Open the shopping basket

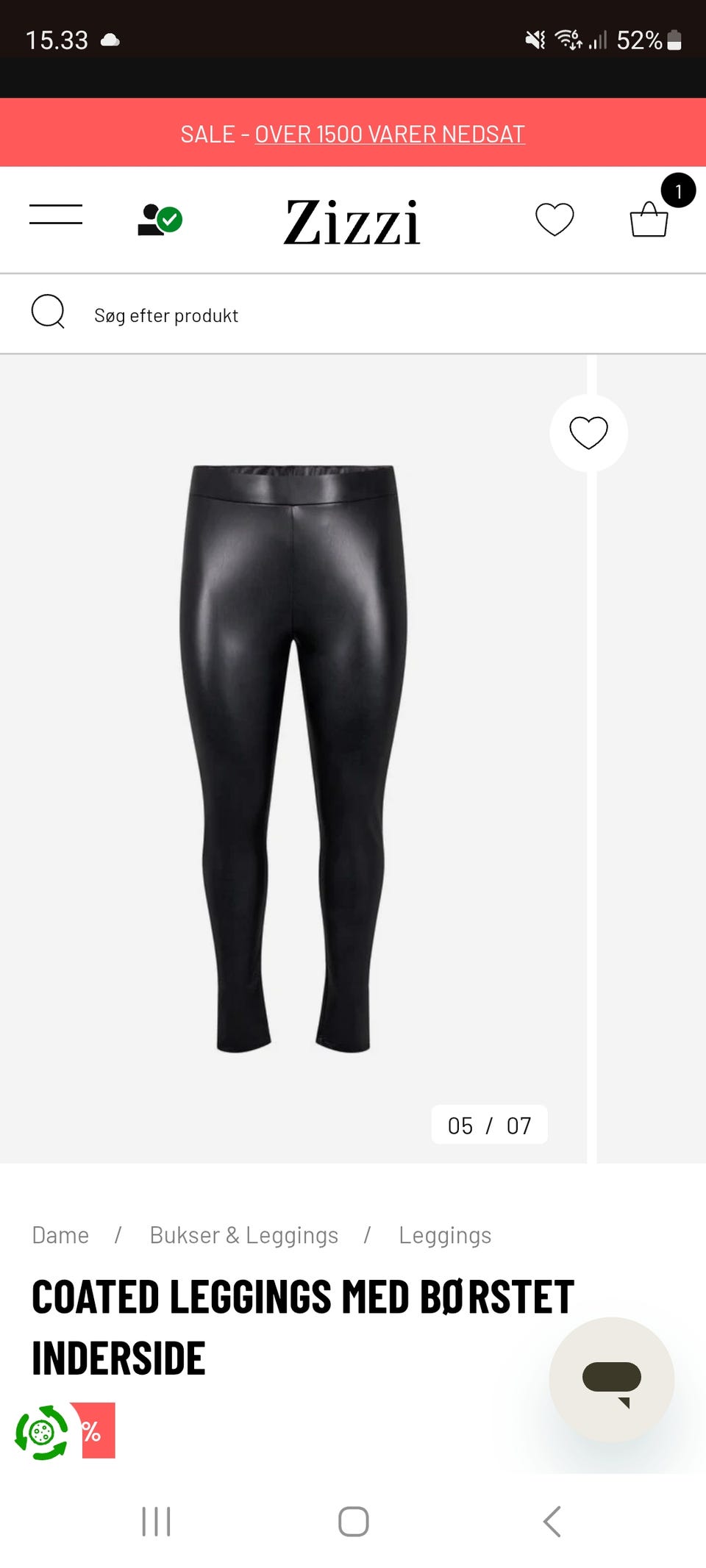649,219
